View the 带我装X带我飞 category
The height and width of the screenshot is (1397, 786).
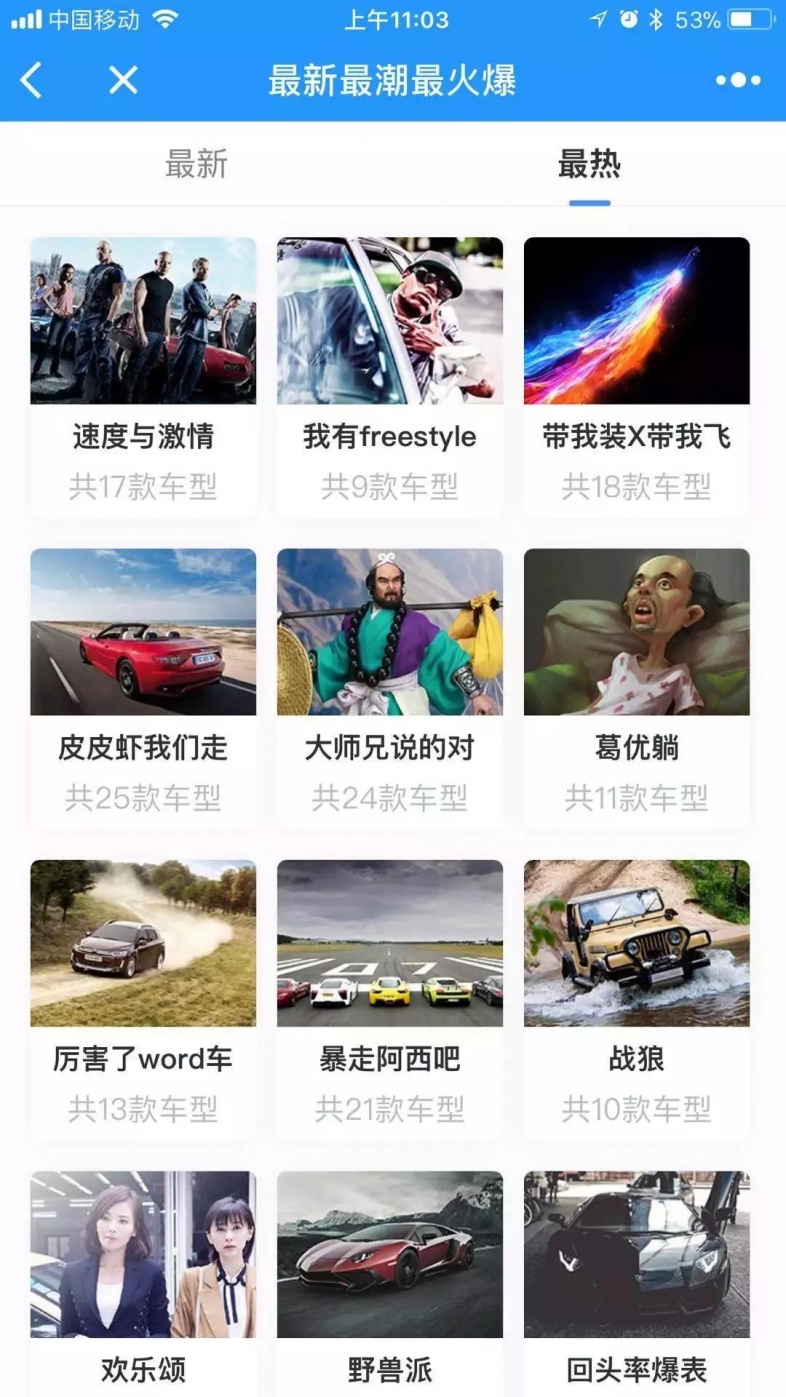tap(635, 375)
